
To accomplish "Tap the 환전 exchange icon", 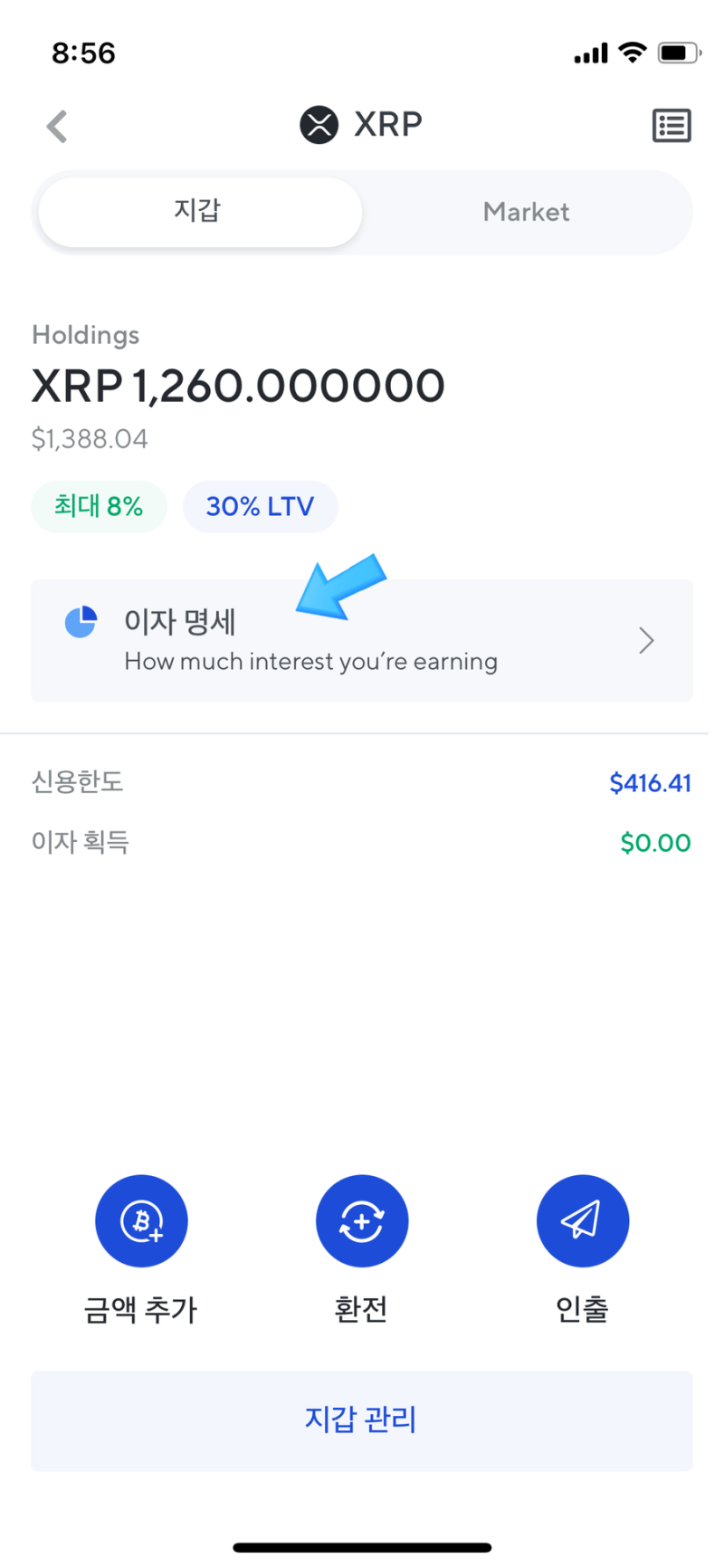I will (362, 1219).
